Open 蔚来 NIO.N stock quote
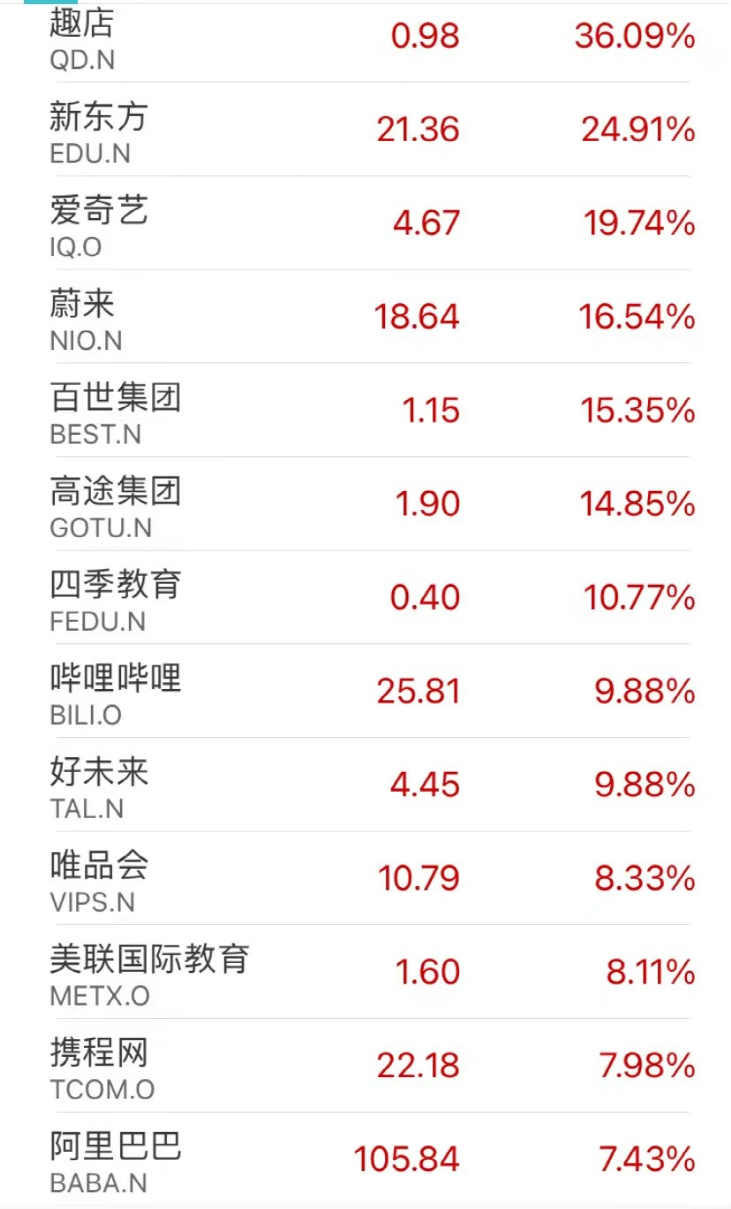 365,317
